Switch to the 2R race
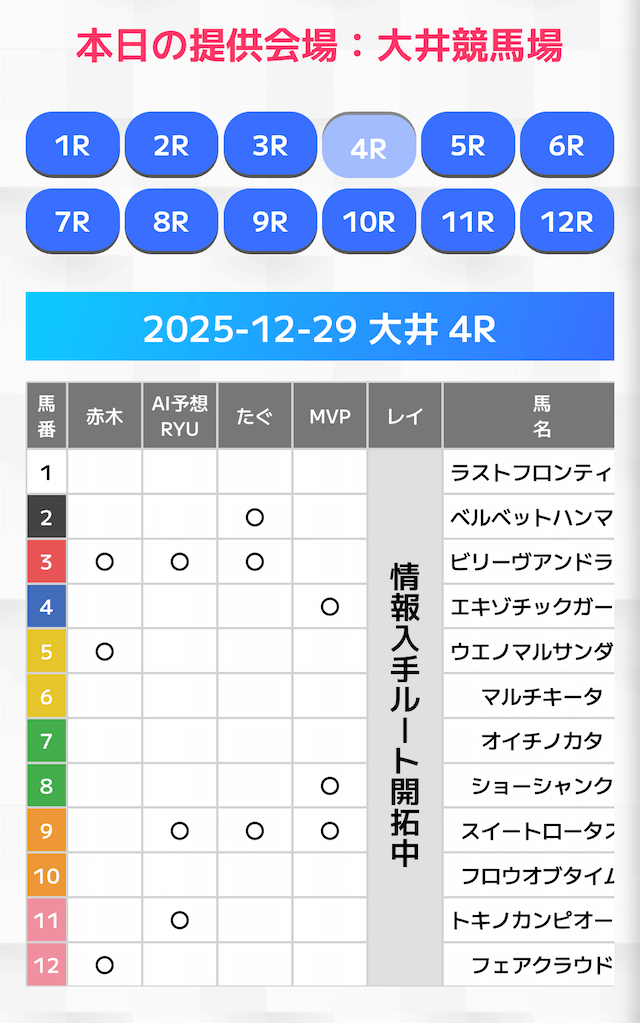Image resolution: width=640 pixels, height=1023 pixels. [171, 145]
